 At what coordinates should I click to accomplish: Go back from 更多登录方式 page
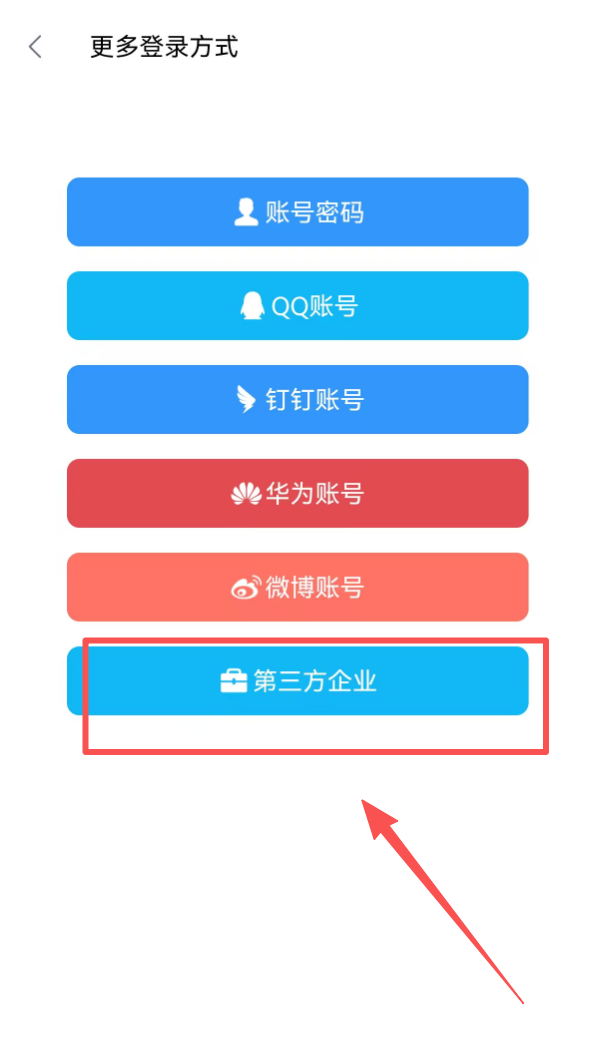click(36, 47)
